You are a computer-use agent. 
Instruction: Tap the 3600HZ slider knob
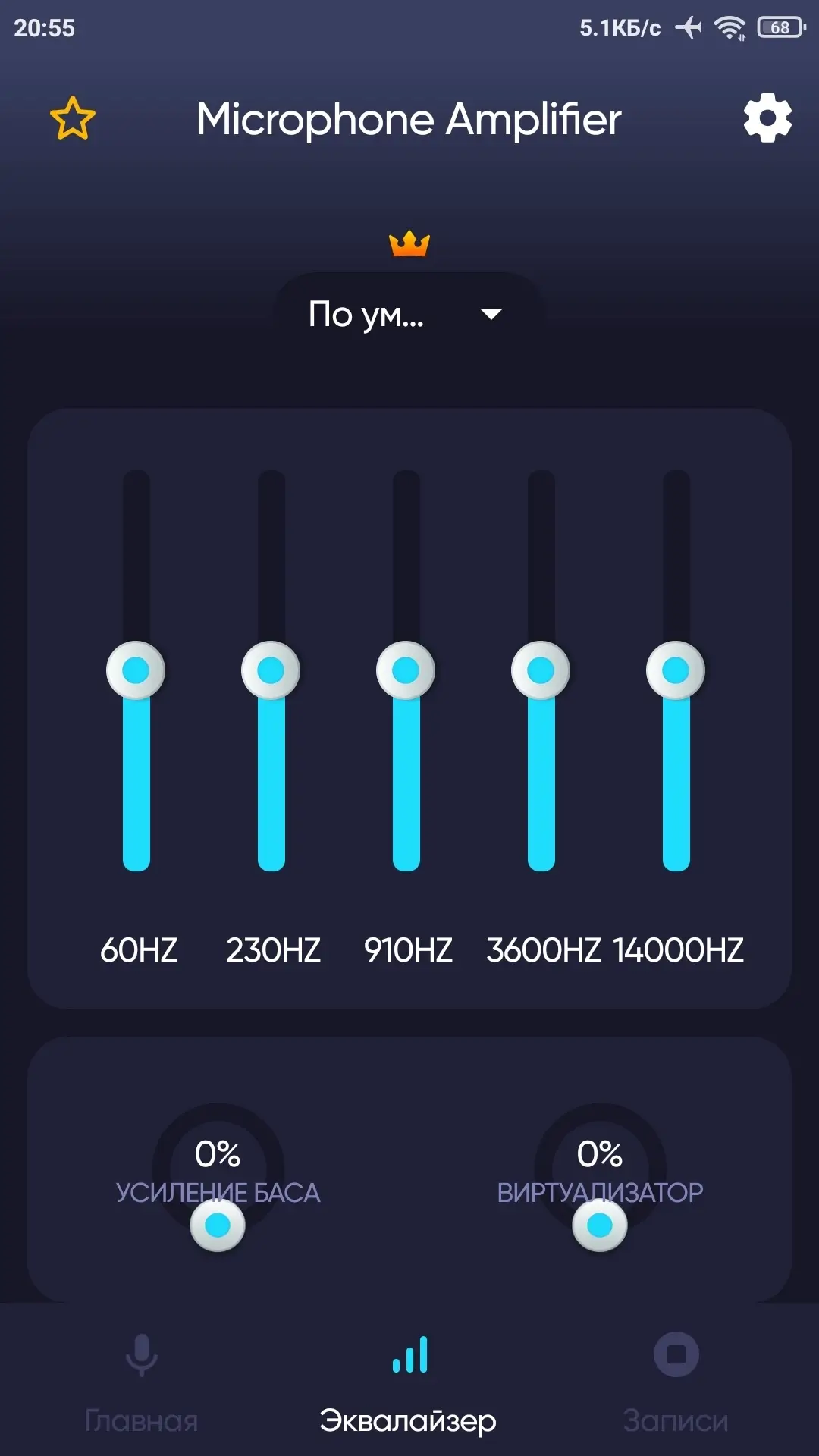(x=541, y=670)
